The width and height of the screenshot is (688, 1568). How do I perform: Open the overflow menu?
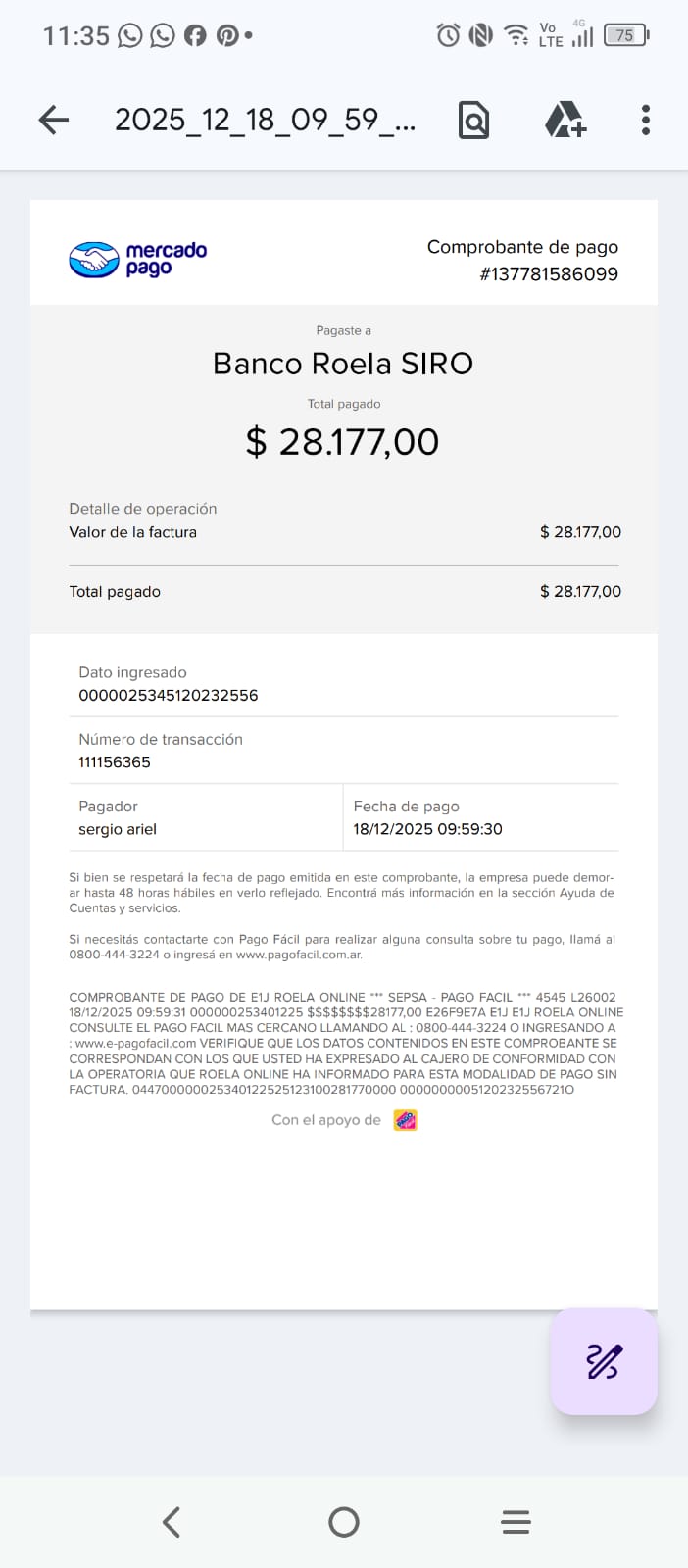tap(645, 121)
